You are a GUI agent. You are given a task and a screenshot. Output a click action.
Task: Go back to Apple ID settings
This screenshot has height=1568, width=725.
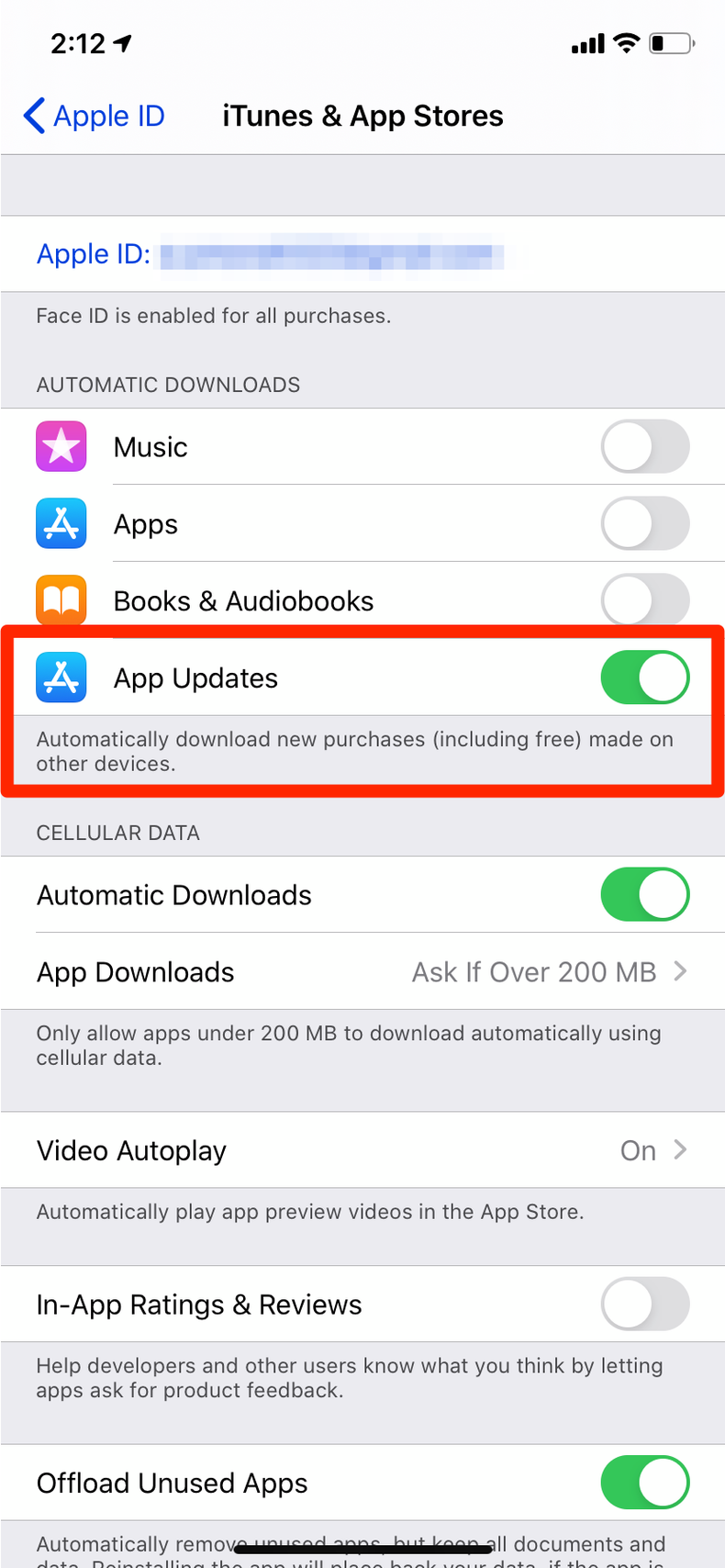pyautogui.click(x=94, y=117)
